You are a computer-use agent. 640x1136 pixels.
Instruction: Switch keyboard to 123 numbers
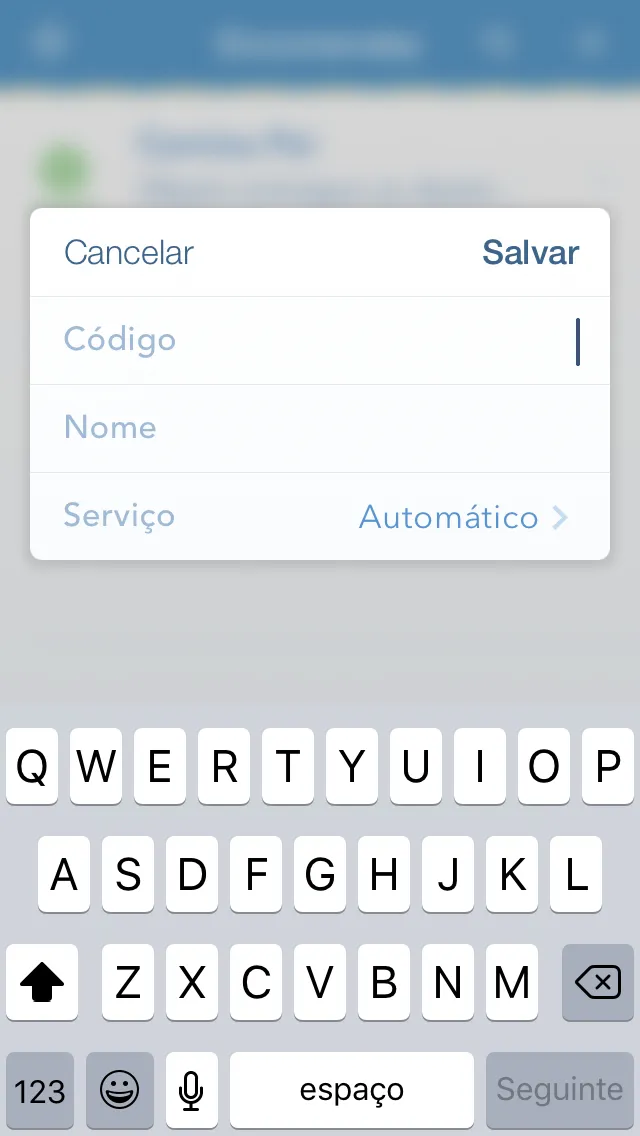point(40,1090)
